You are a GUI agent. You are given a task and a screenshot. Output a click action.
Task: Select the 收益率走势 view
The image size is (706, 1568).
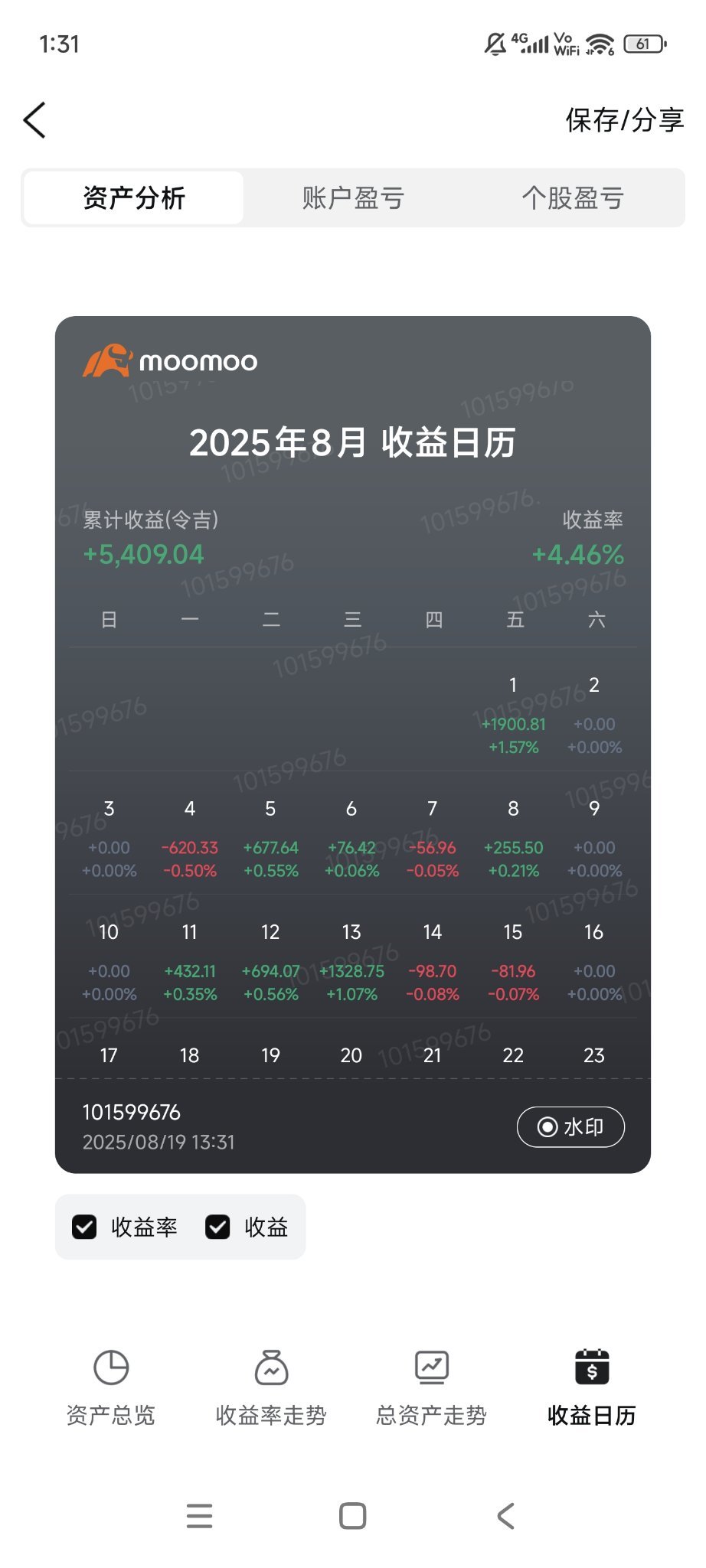tap(271, 1388)
